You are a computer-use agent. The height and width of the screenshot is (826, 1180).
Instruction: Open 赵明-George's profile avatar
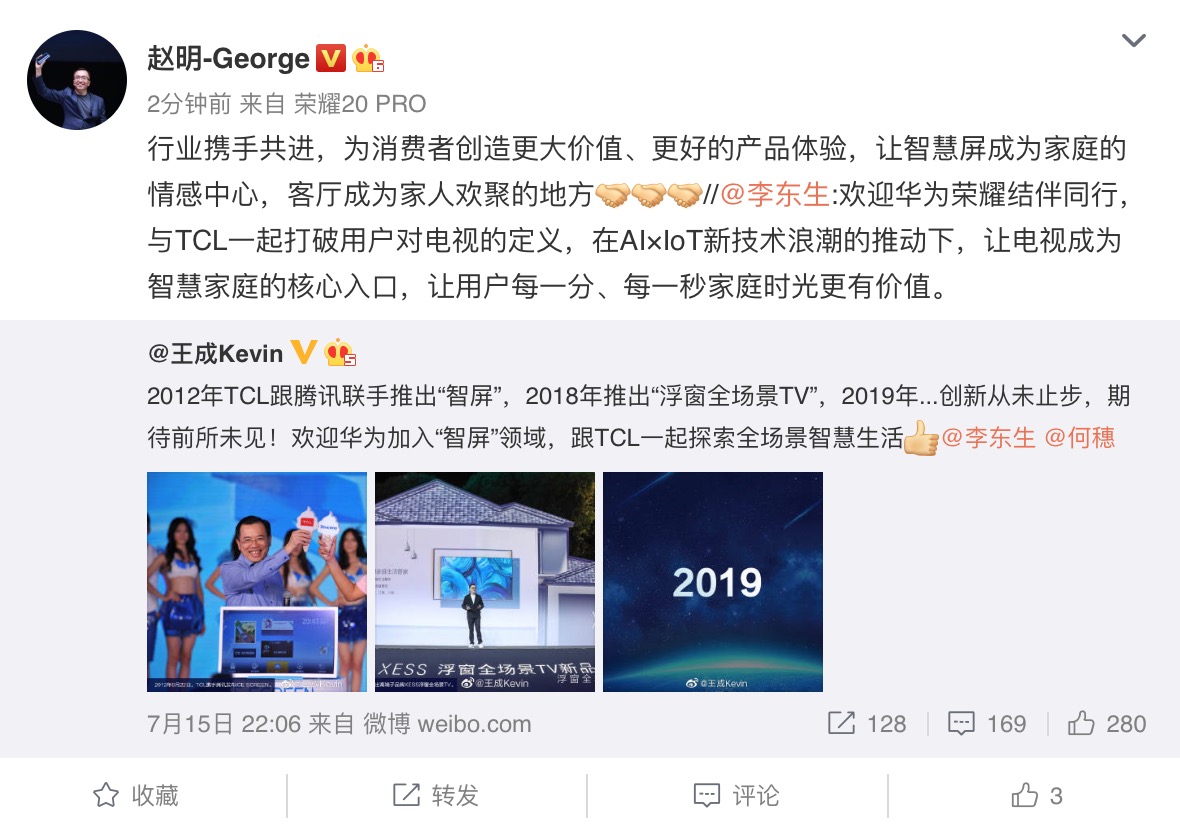pos(77,80)
